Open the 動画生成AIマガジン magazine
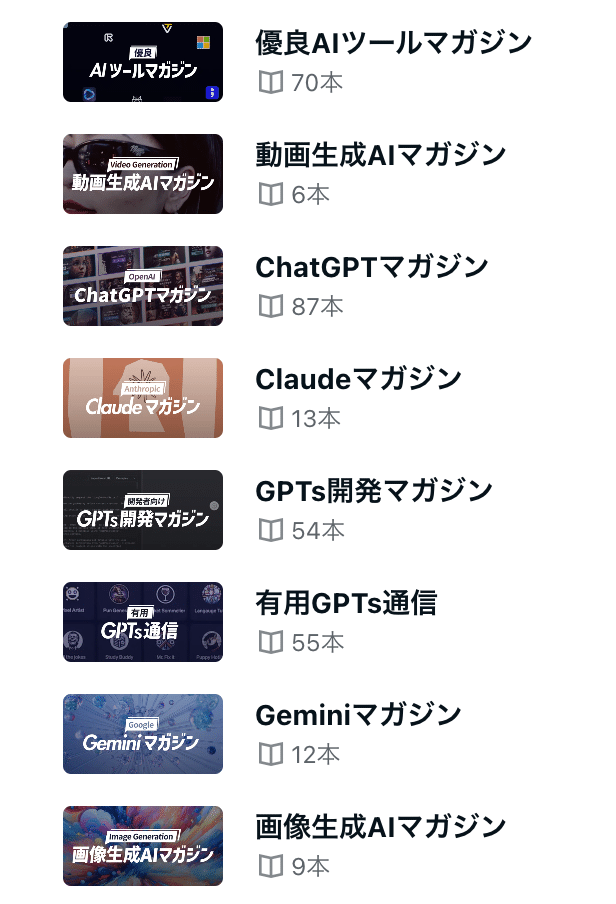Viewport: 616px width, 904px height. [380, 155]
